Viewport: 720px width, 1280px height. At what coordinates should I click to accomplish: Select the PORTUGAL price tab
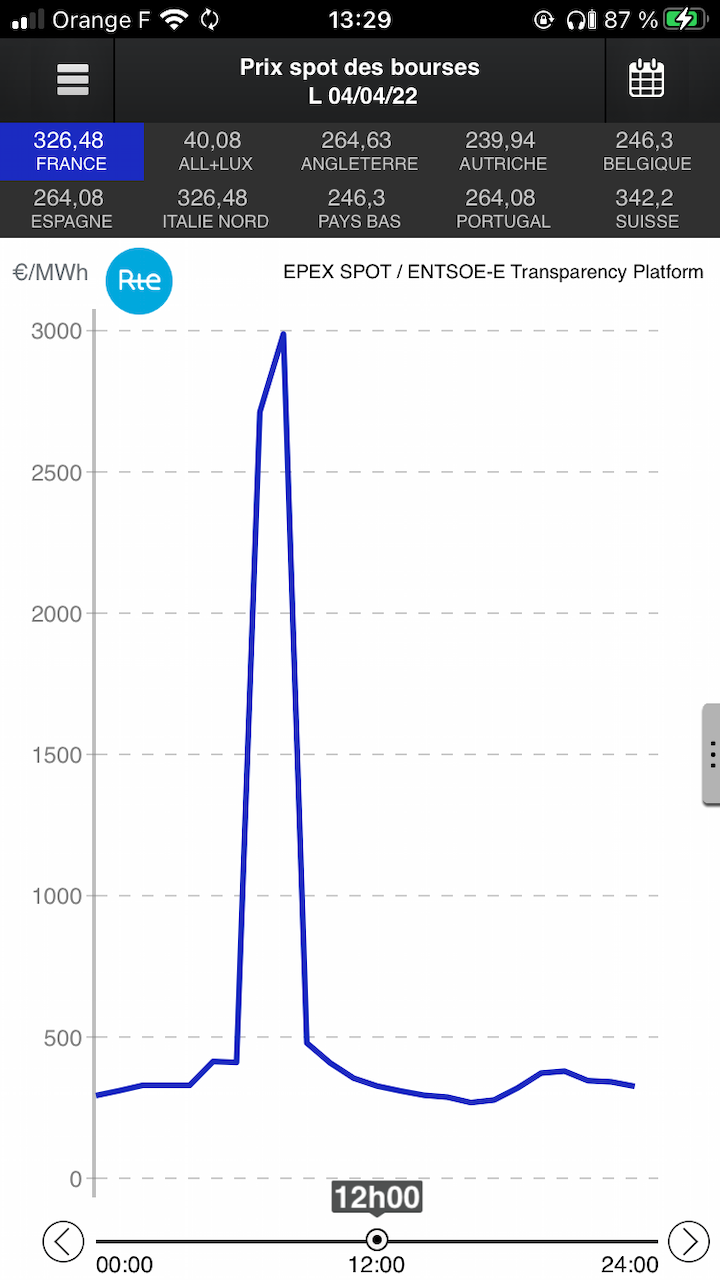[x=503, y=209]
